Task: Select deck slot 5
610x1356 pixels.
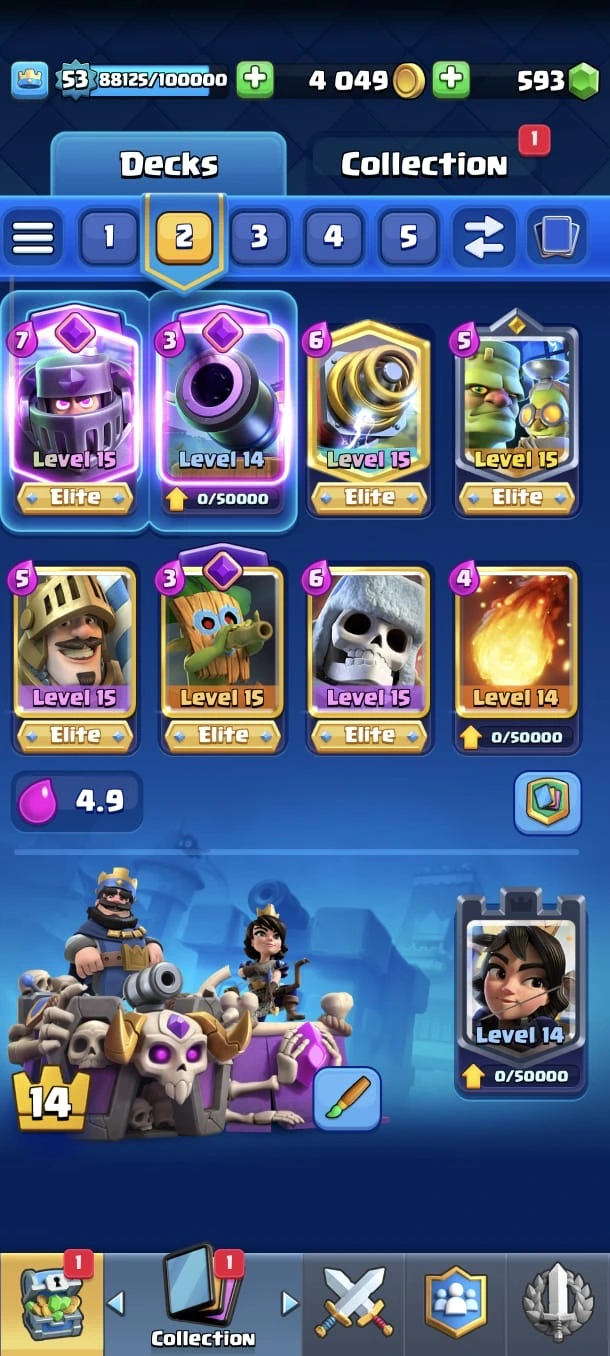Action: [408, 237]
